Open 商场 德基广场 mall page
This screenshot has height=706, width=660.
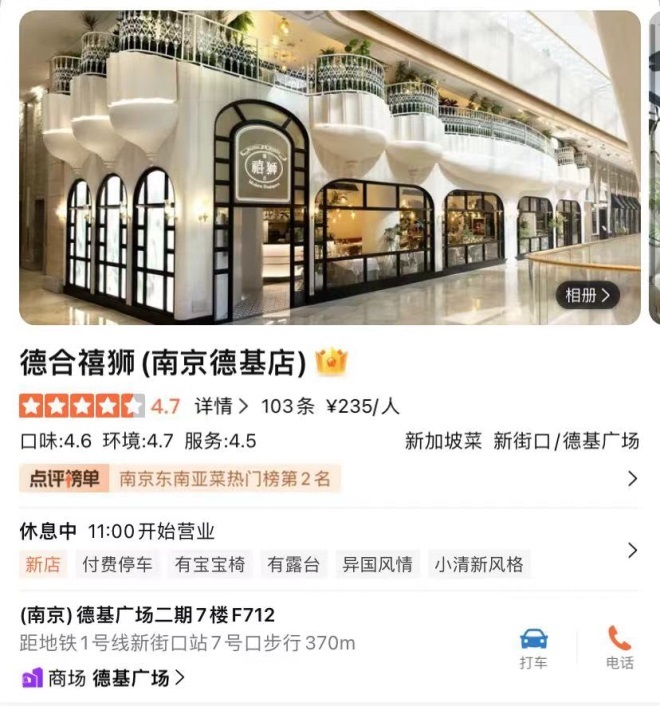coord(105,678)
